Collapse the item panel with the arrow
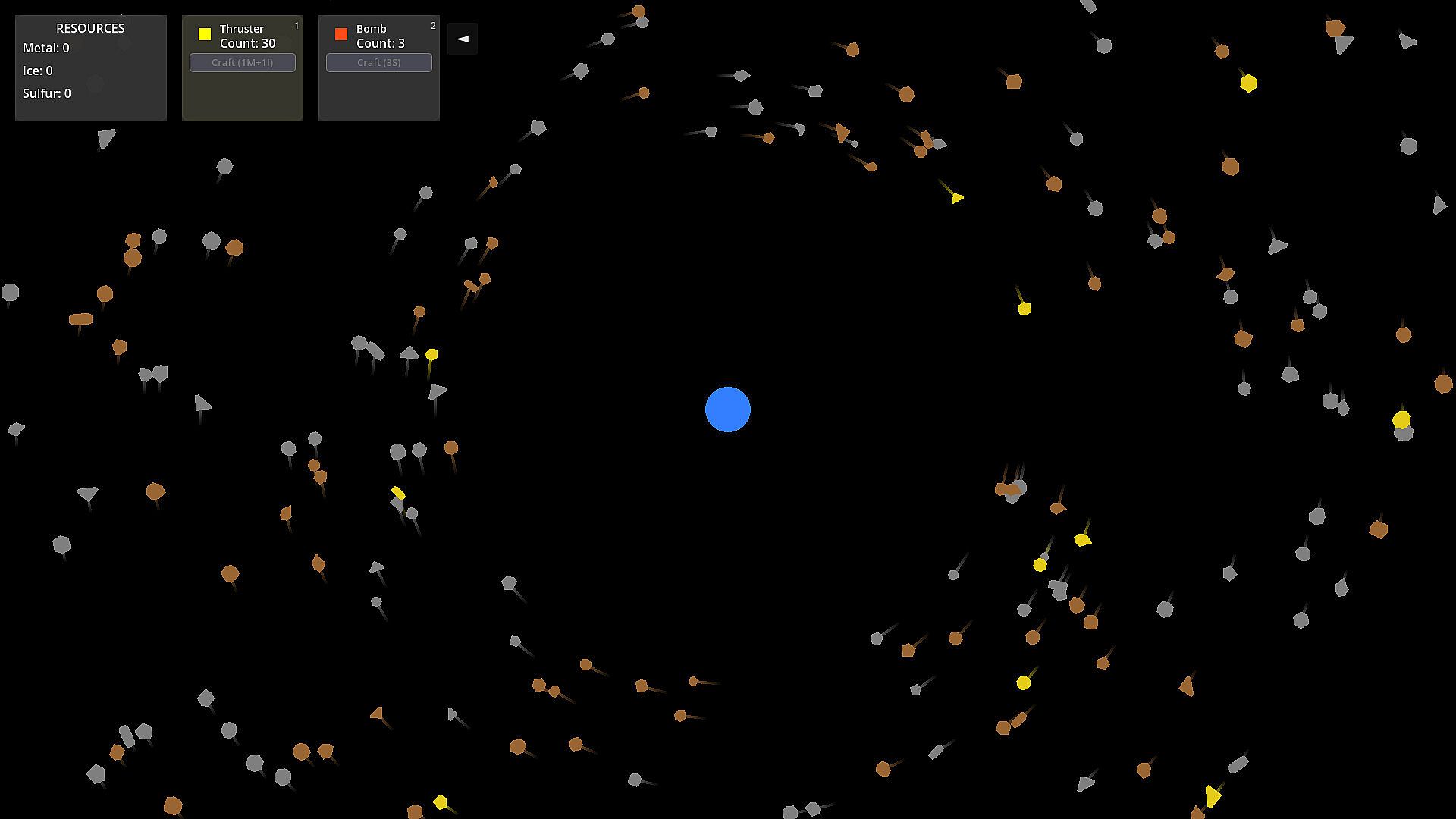Viewport: 1456px width, 819px height. point(463,39)
